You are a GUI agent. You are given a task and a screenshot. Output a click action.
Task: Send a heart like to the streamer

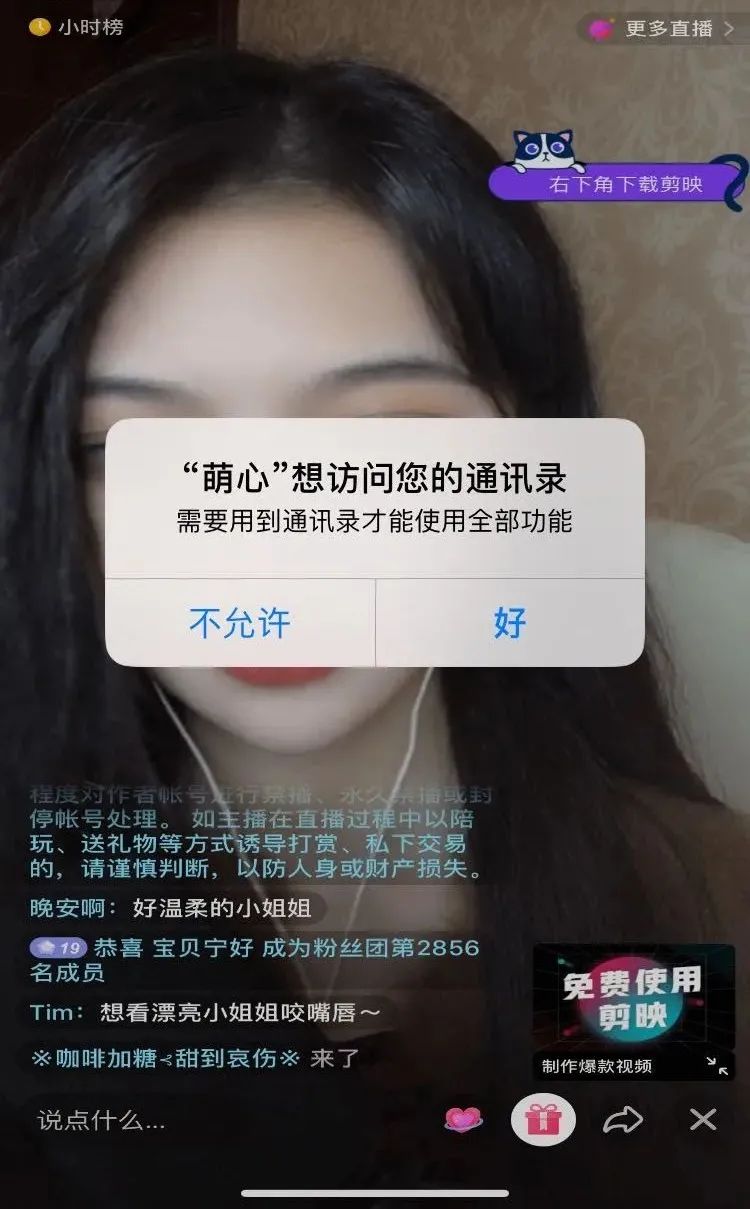point(463,1120)
